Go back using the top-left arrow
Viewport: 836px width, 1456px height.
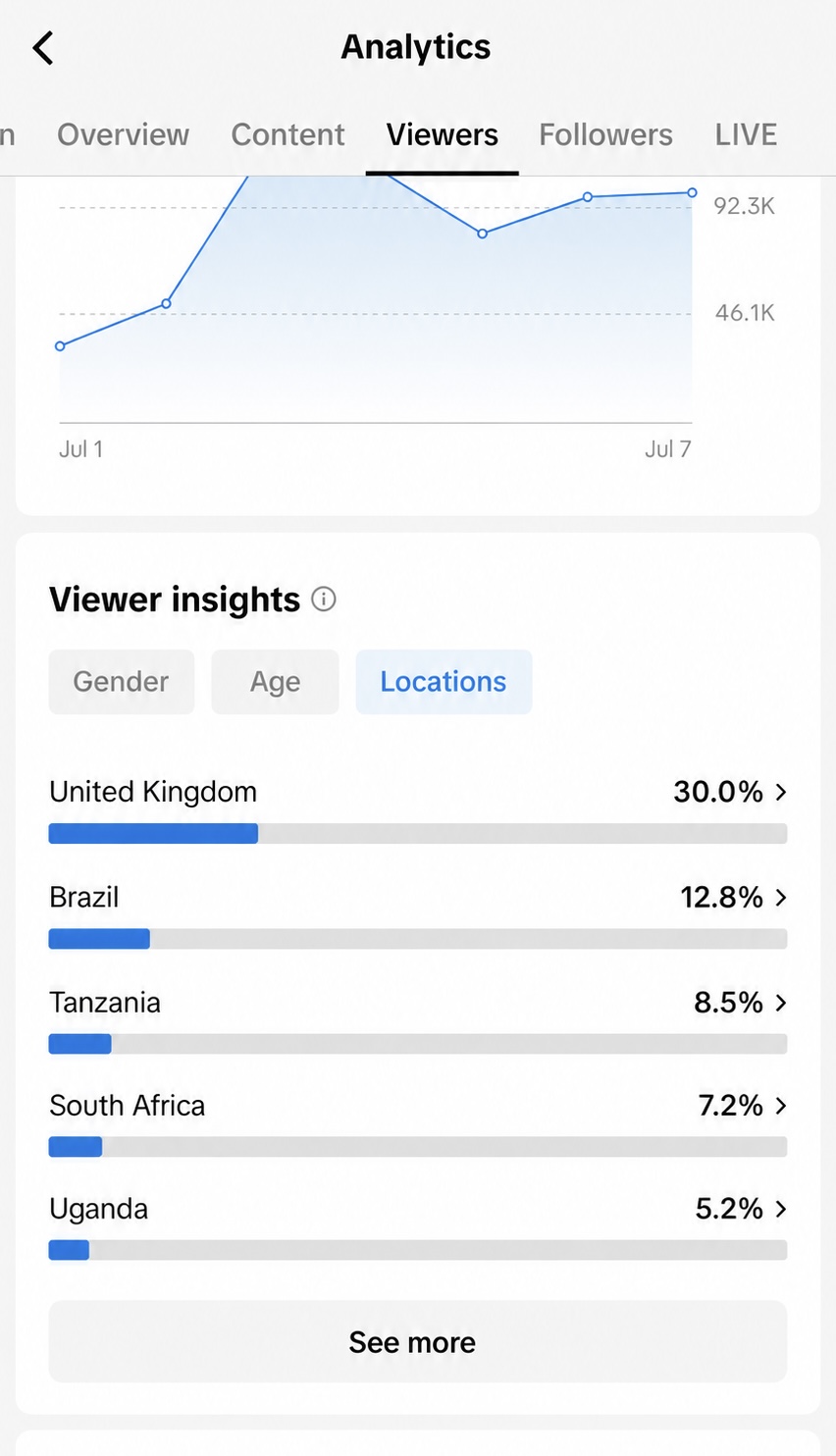43,47
